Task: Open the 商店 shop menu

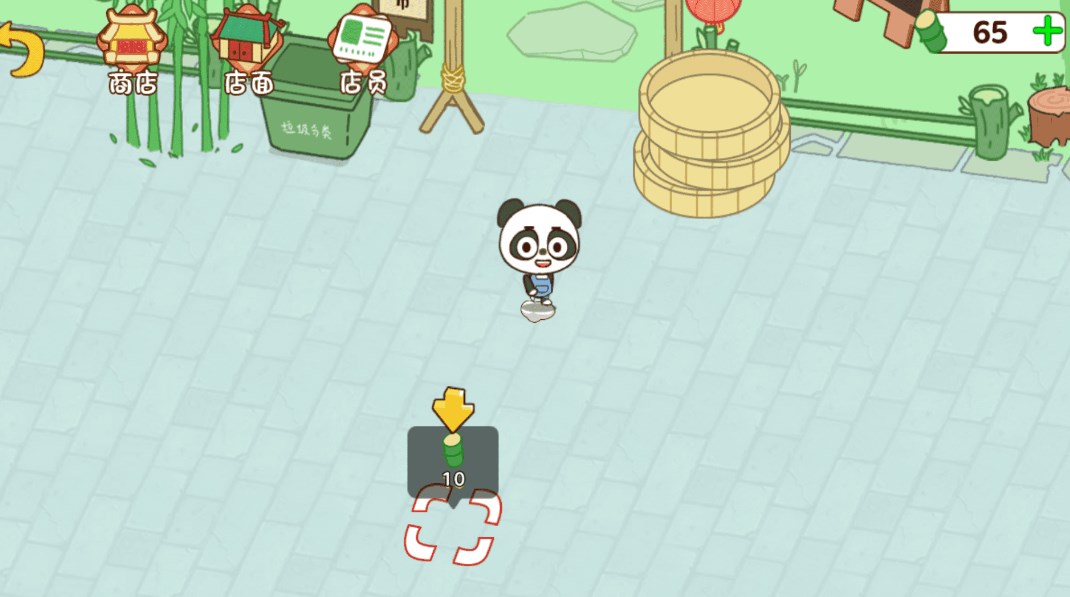Action: coord(133,48)
